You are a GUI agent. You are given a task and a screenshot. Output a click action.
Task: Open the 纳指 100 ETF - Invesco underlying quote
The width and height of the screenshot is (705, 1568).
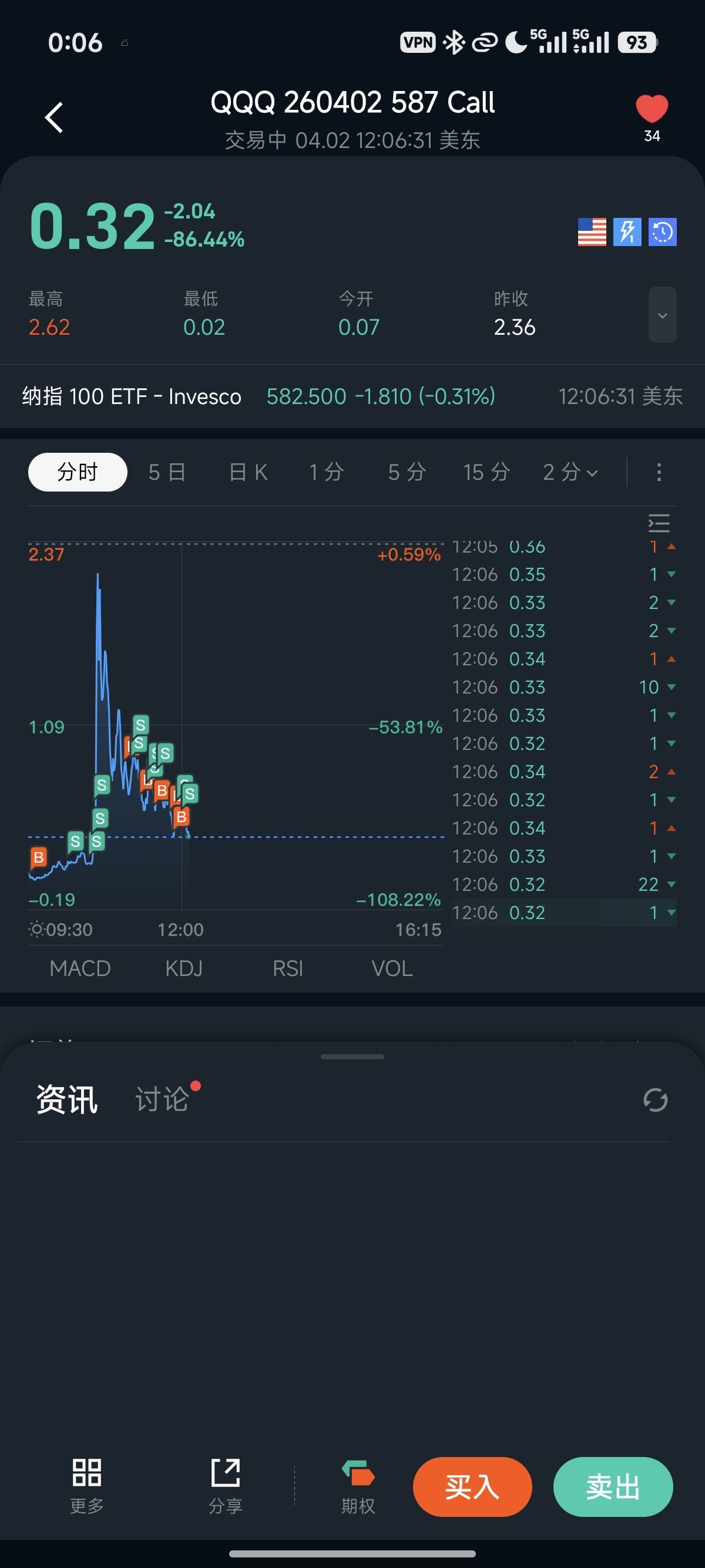click(132, 396)
